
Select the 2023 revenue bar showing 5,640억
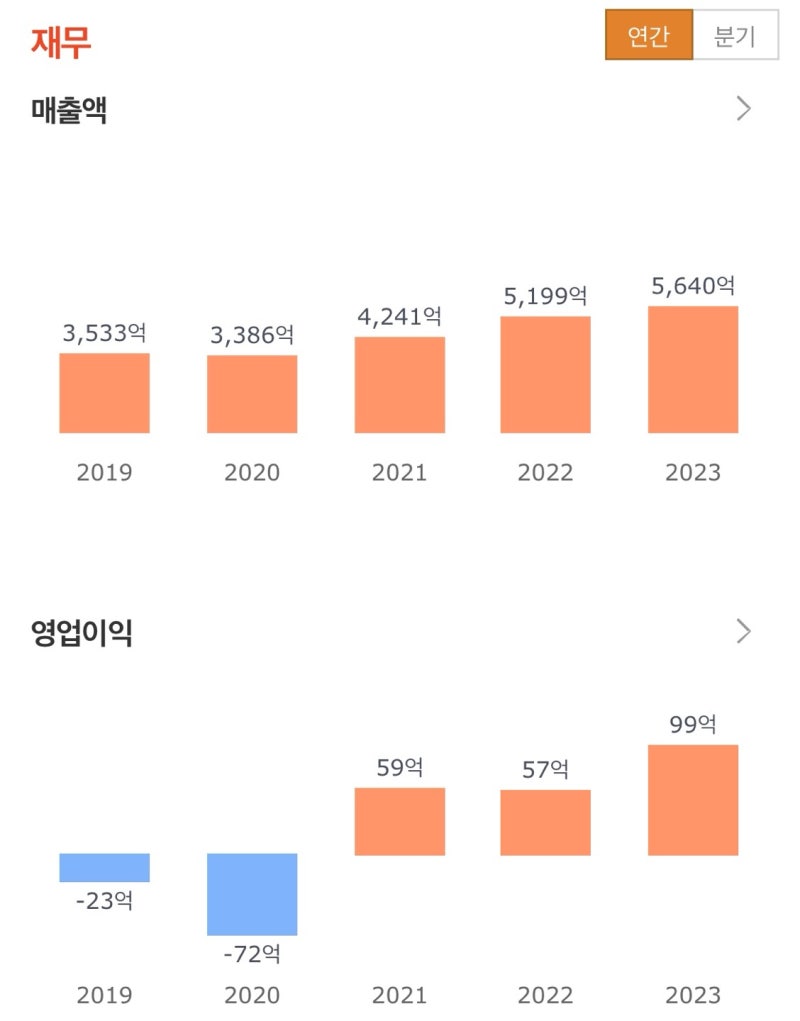[x=693, y=370]
